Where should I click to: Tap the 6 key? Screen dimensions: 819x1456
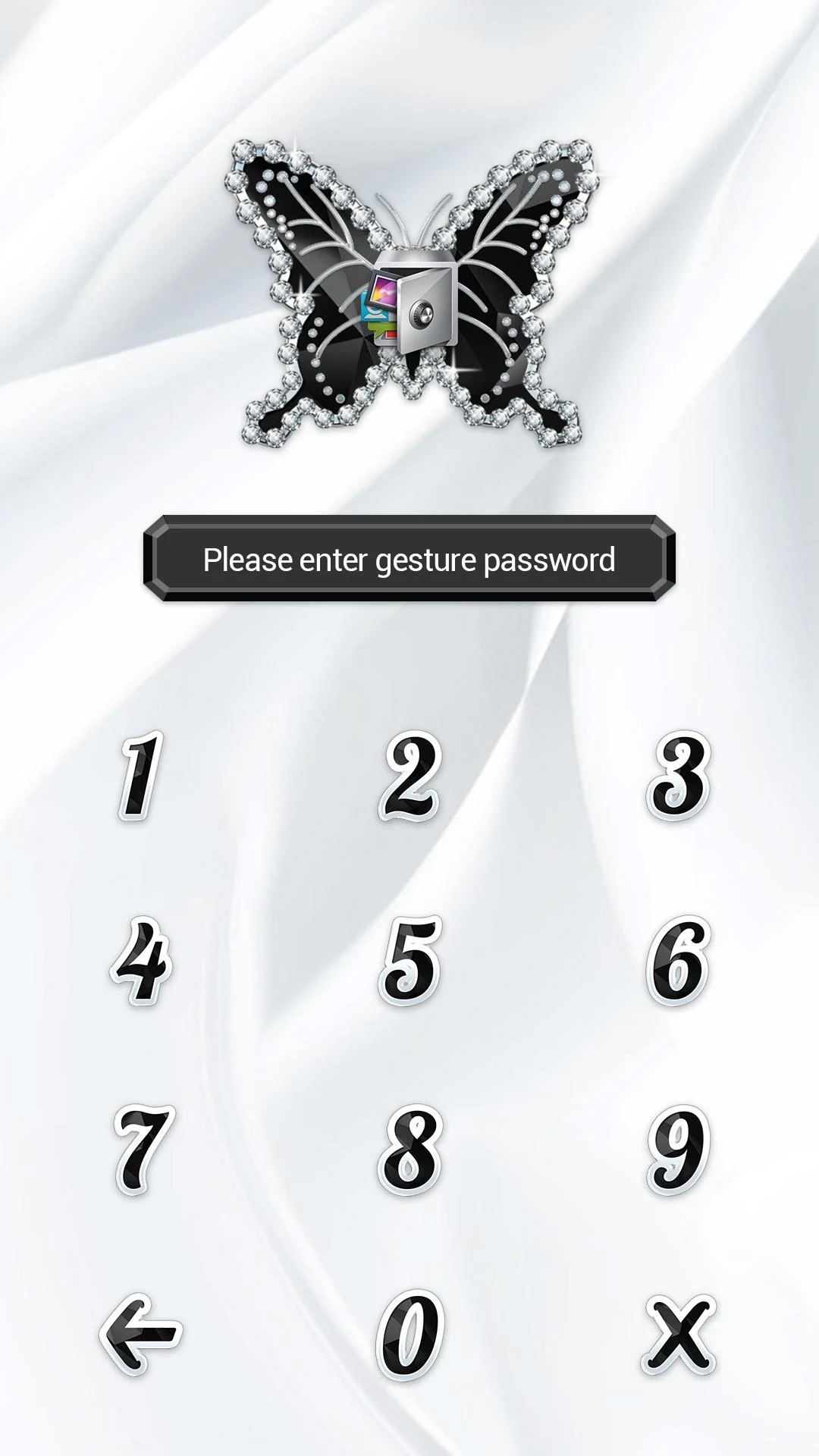678,961
